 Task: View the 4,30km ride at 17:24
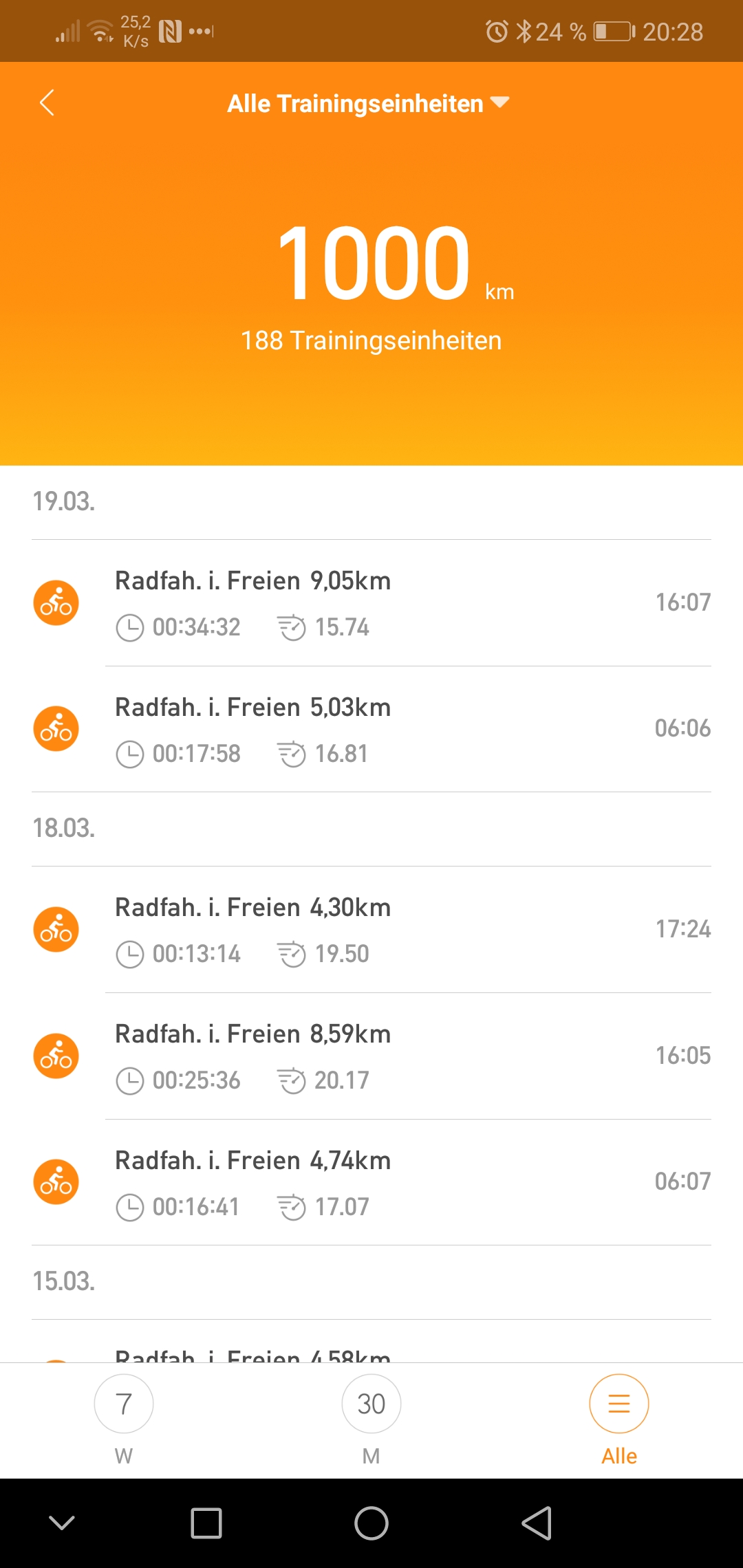tap(371, 929)
